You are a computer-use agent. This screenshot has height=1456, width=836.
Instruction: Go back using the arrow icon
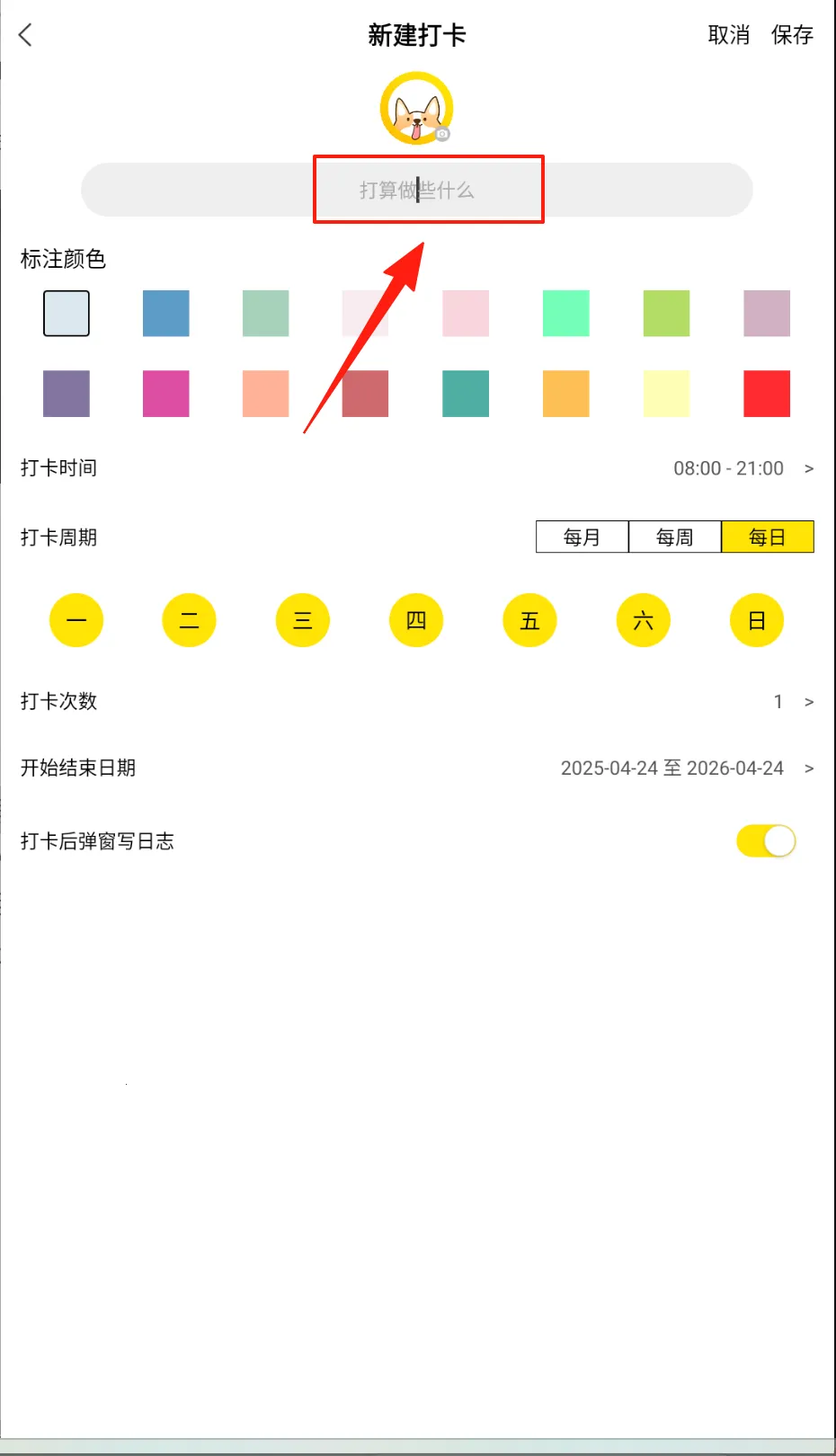tap(24, 34)
